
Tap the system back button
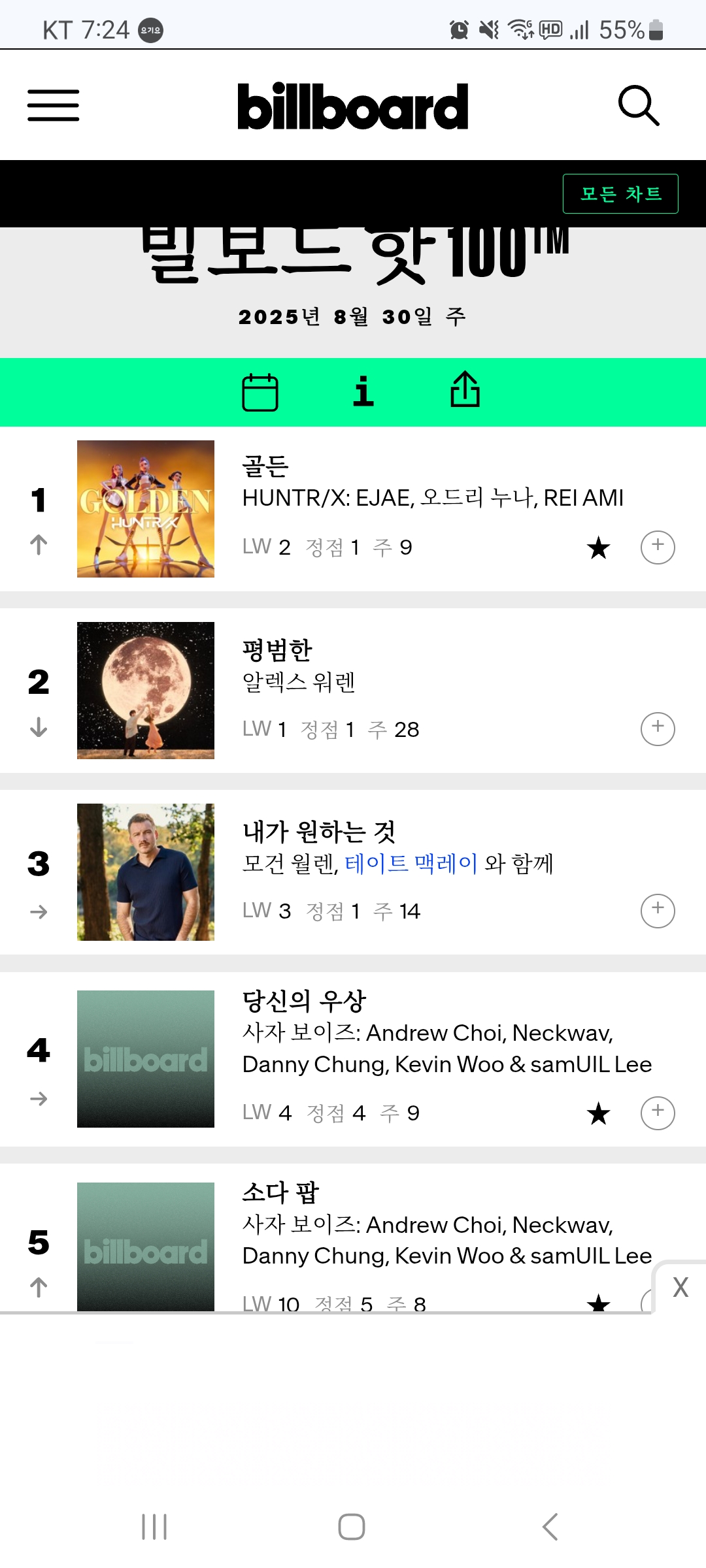click(550, 1527)
